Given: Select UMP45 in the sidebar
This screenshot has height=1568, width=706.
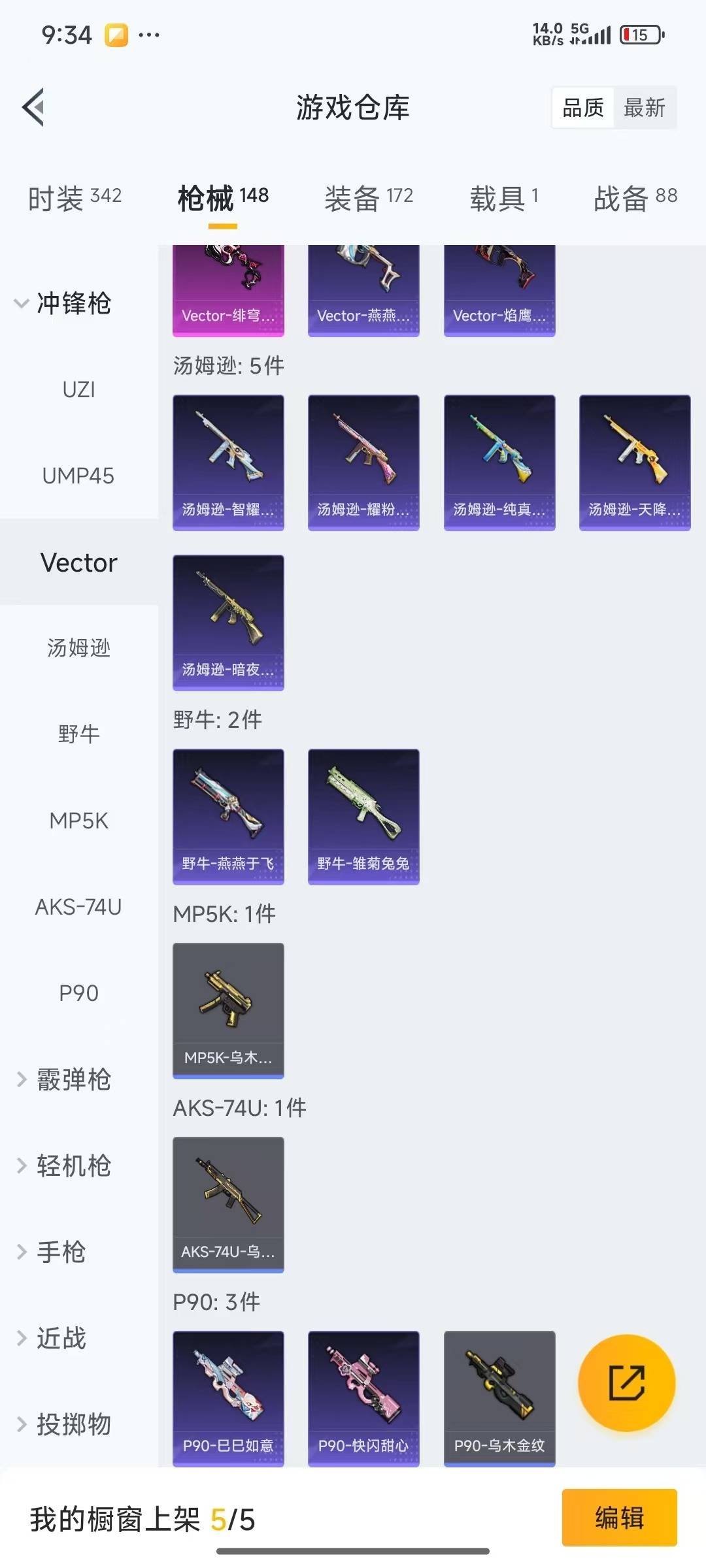Looking at the screenshot, I should click(78, 476).
